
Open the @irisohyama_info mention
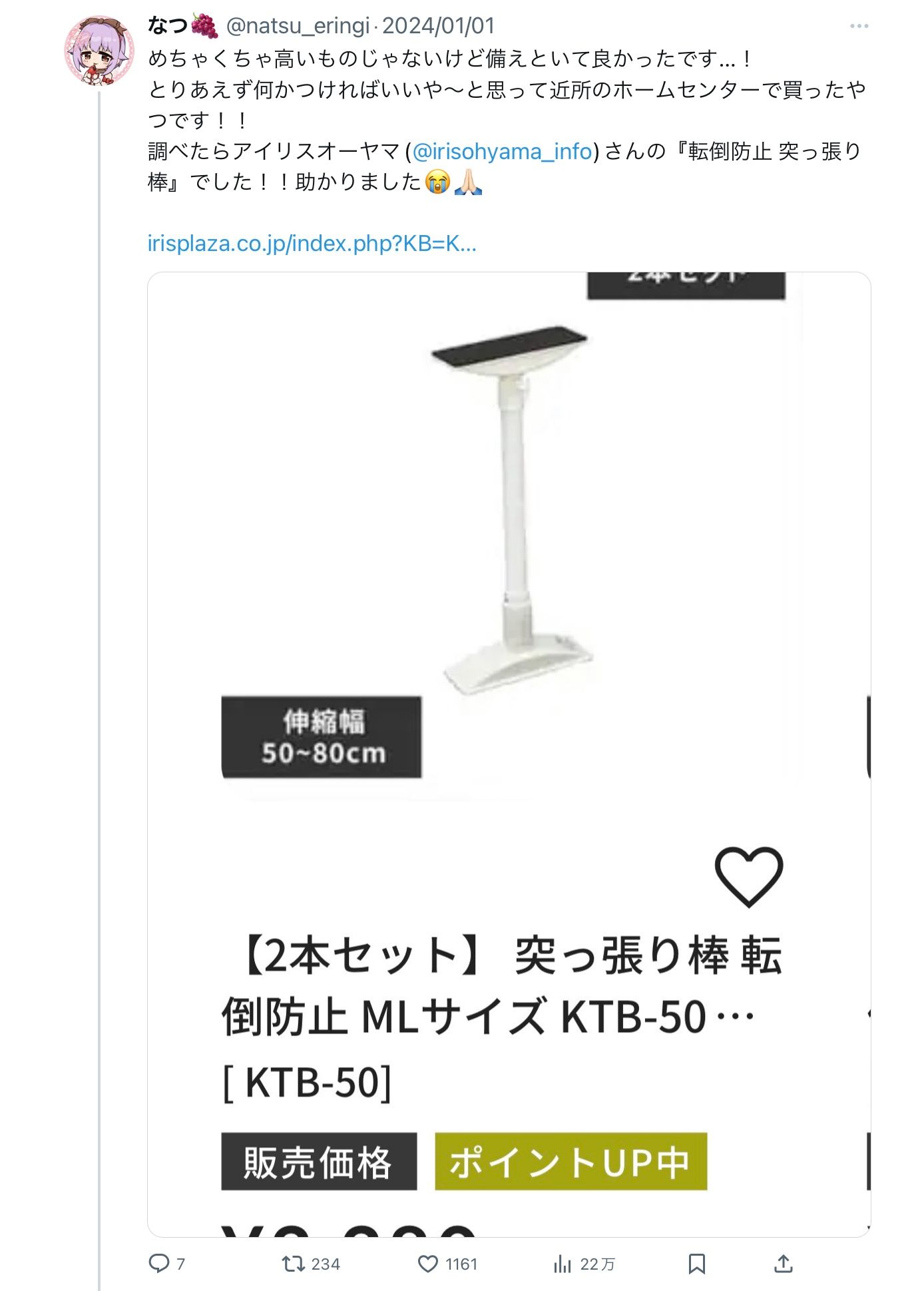(x=502, y=152)
